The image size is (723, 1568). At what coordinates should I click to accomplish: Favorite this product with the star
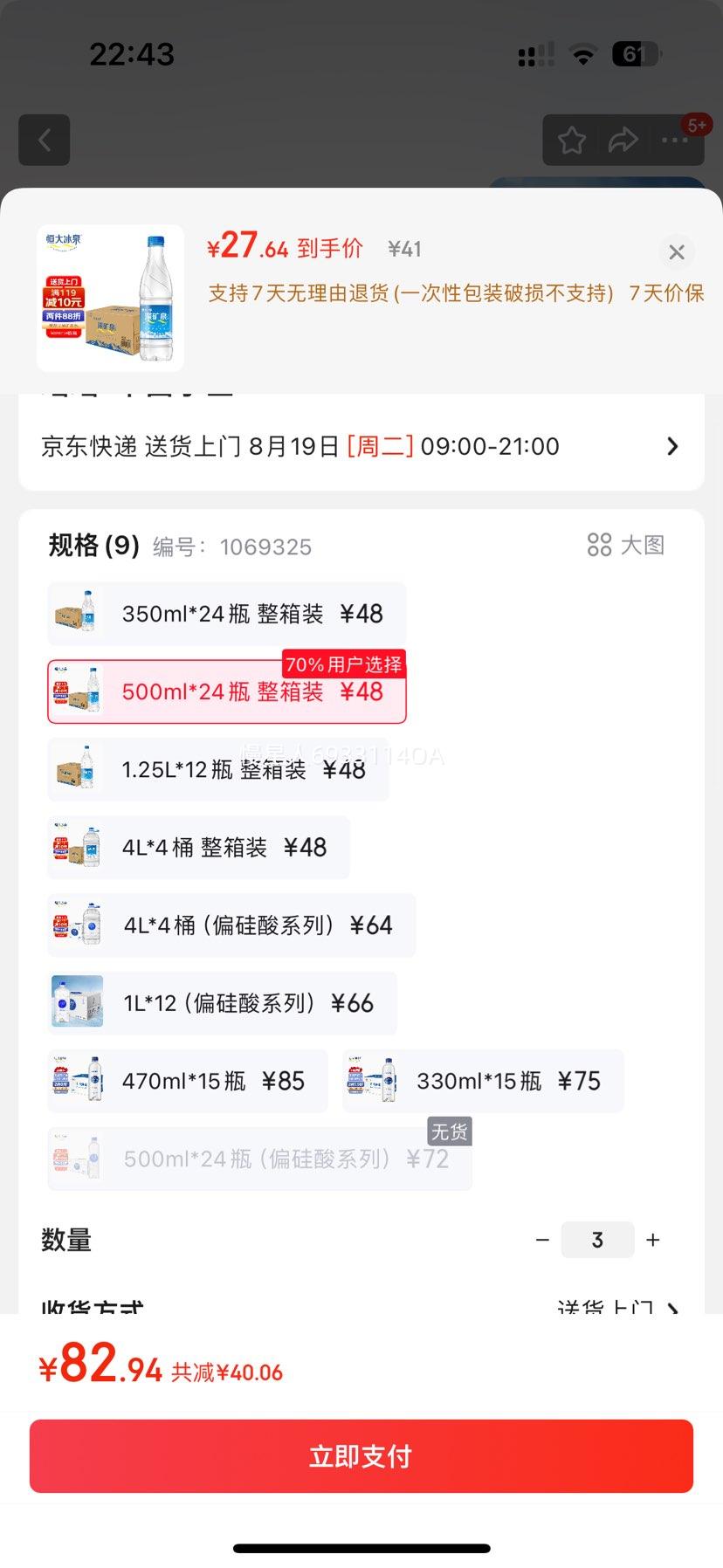(572, 140)
